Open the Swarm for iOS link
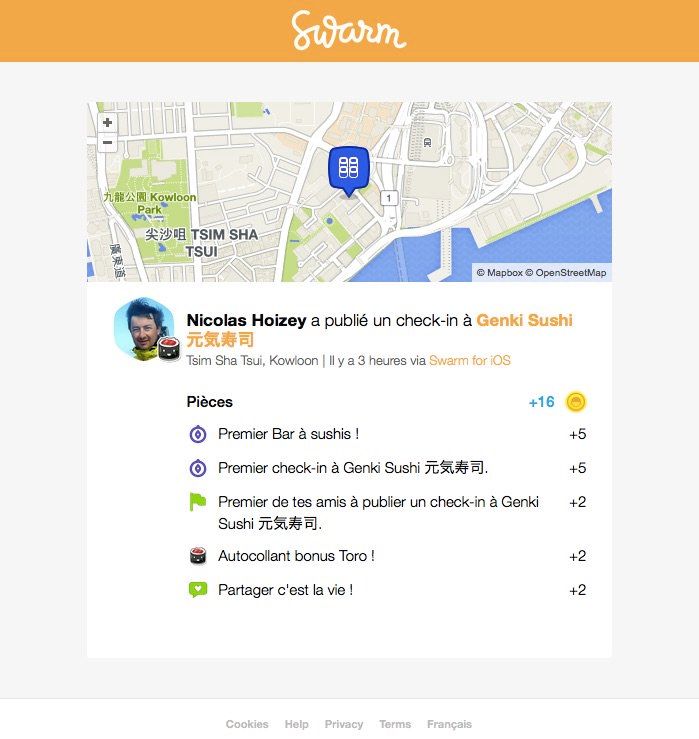 [469, 360]
